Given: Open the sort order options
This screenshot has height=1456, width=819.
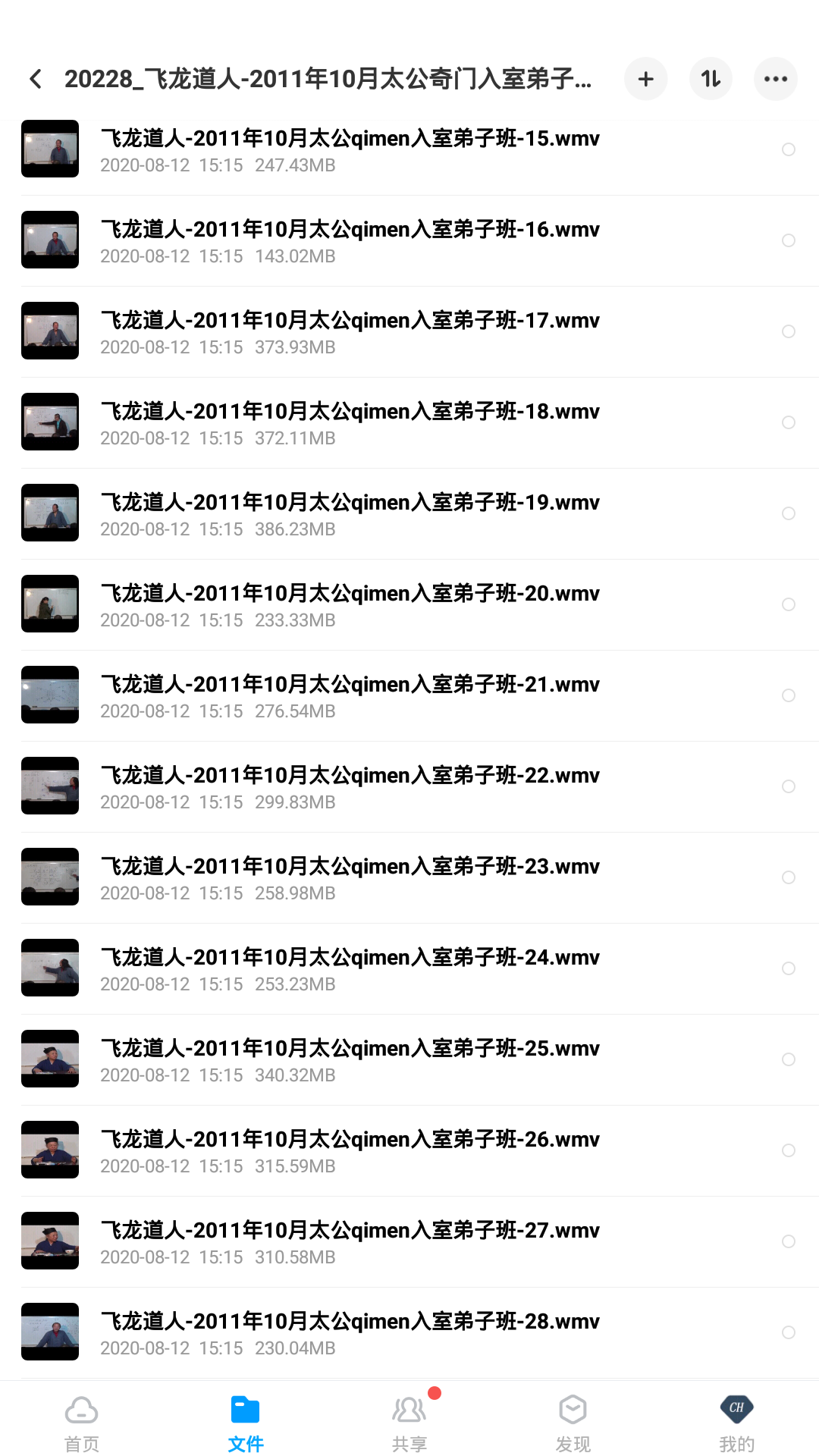Looking at the screenshot, I should click(x=711, y=79).
